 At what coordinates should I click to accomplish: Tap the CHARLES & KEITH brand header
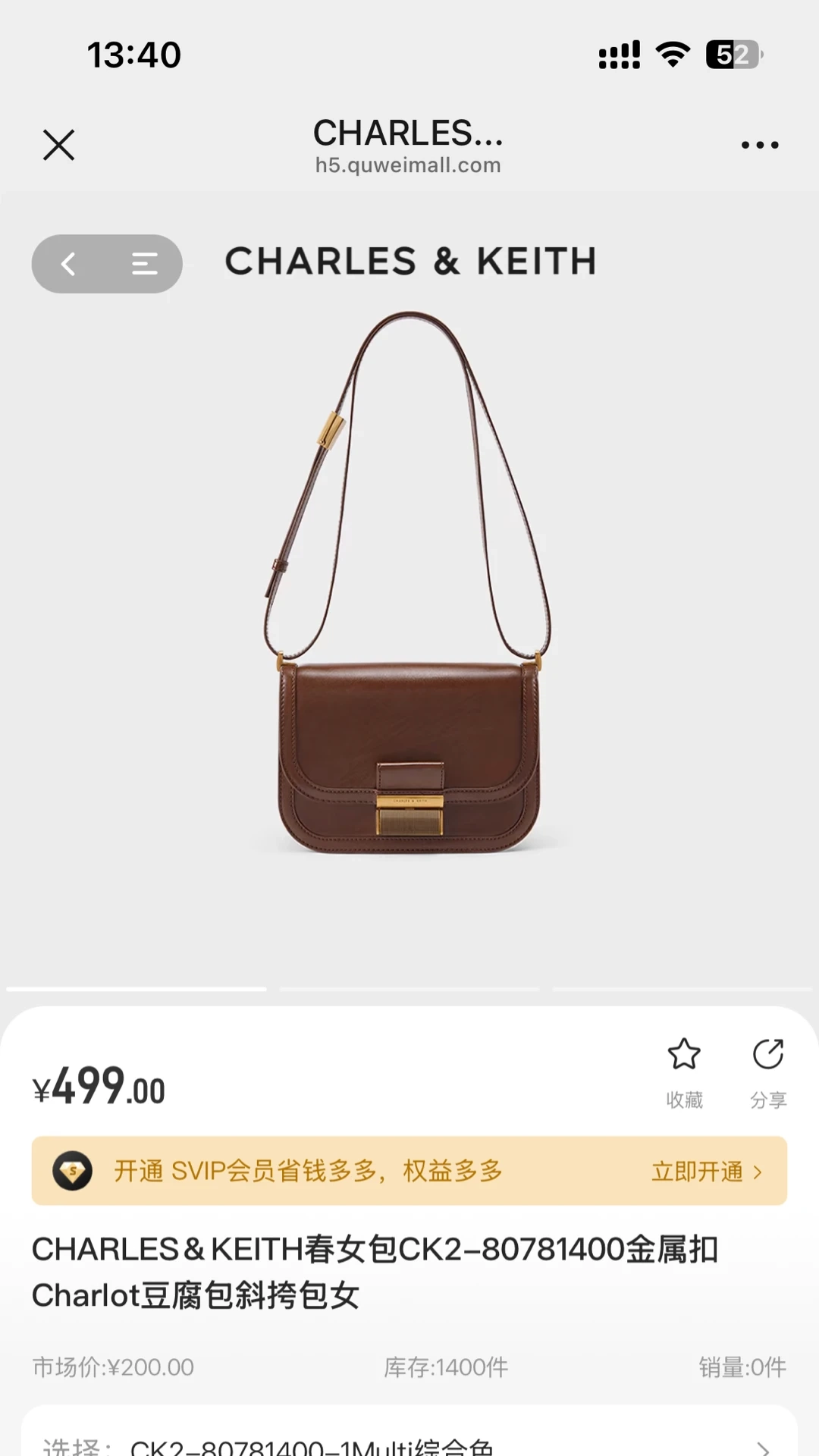409,262
